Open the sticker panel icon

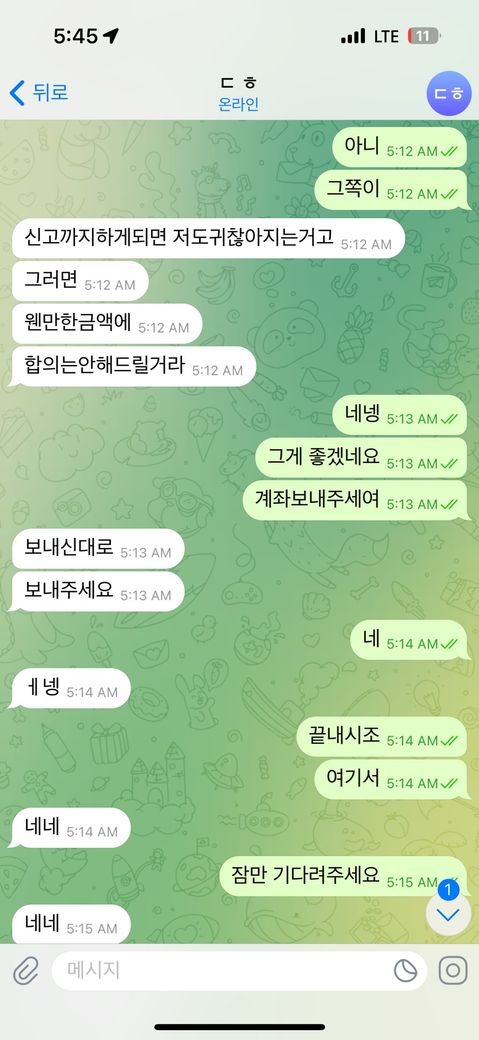[x=405, y=971]
